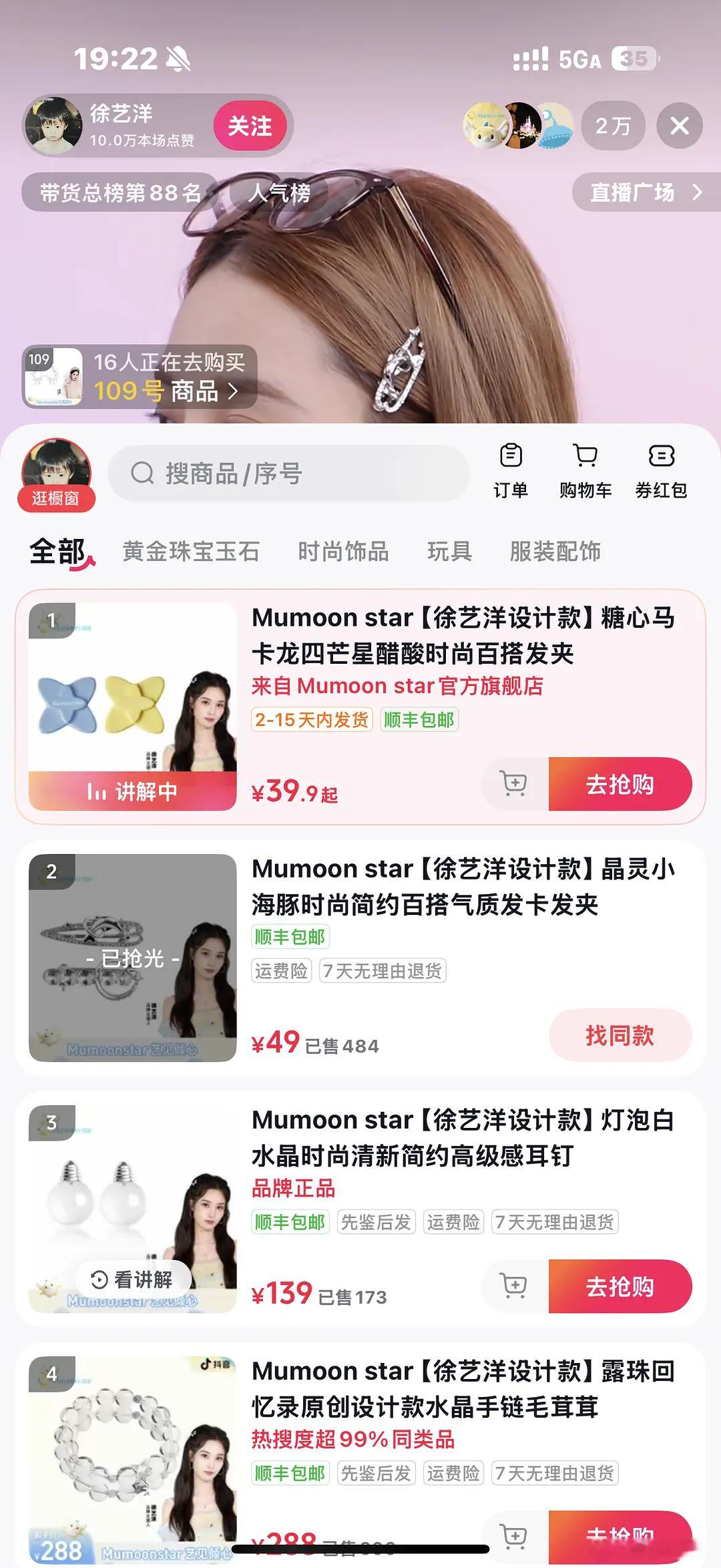Open the 购物车 shopping cart
The image size is (721, 1568).
(x=585, y=471)
